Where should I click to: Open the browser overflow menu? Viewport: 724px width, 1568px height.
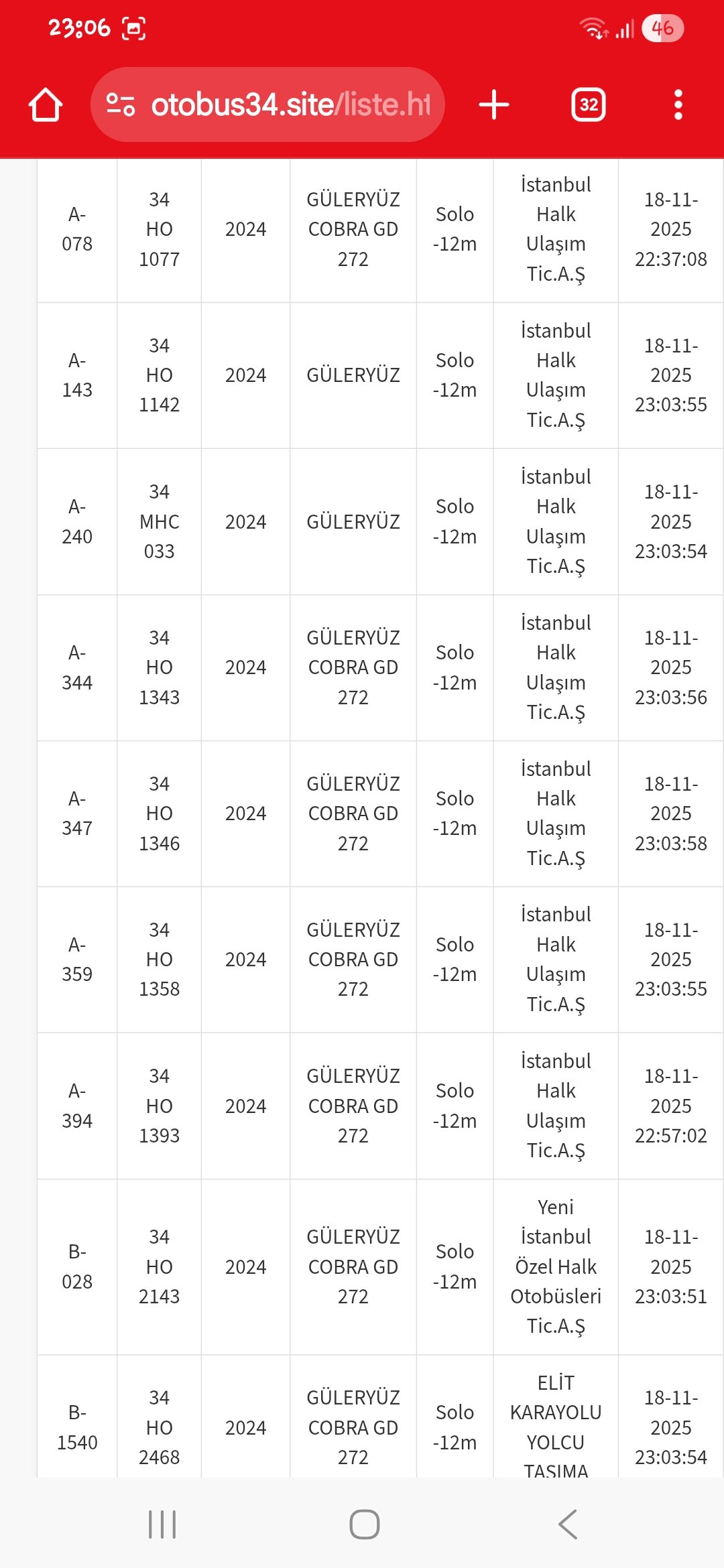coord(678,105)
